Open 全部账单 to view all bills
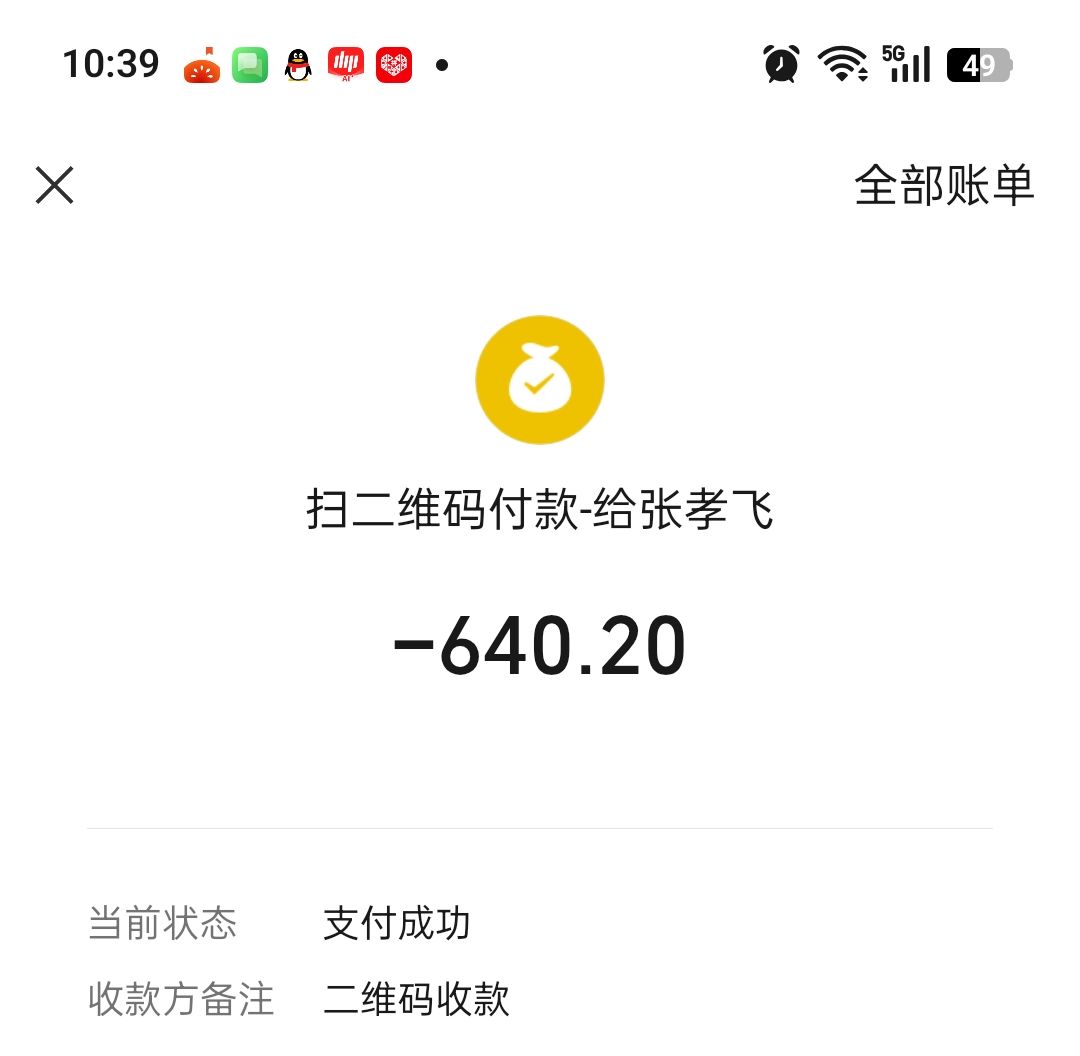This screenshot has width=1080, height=1056. pos(943,185)
